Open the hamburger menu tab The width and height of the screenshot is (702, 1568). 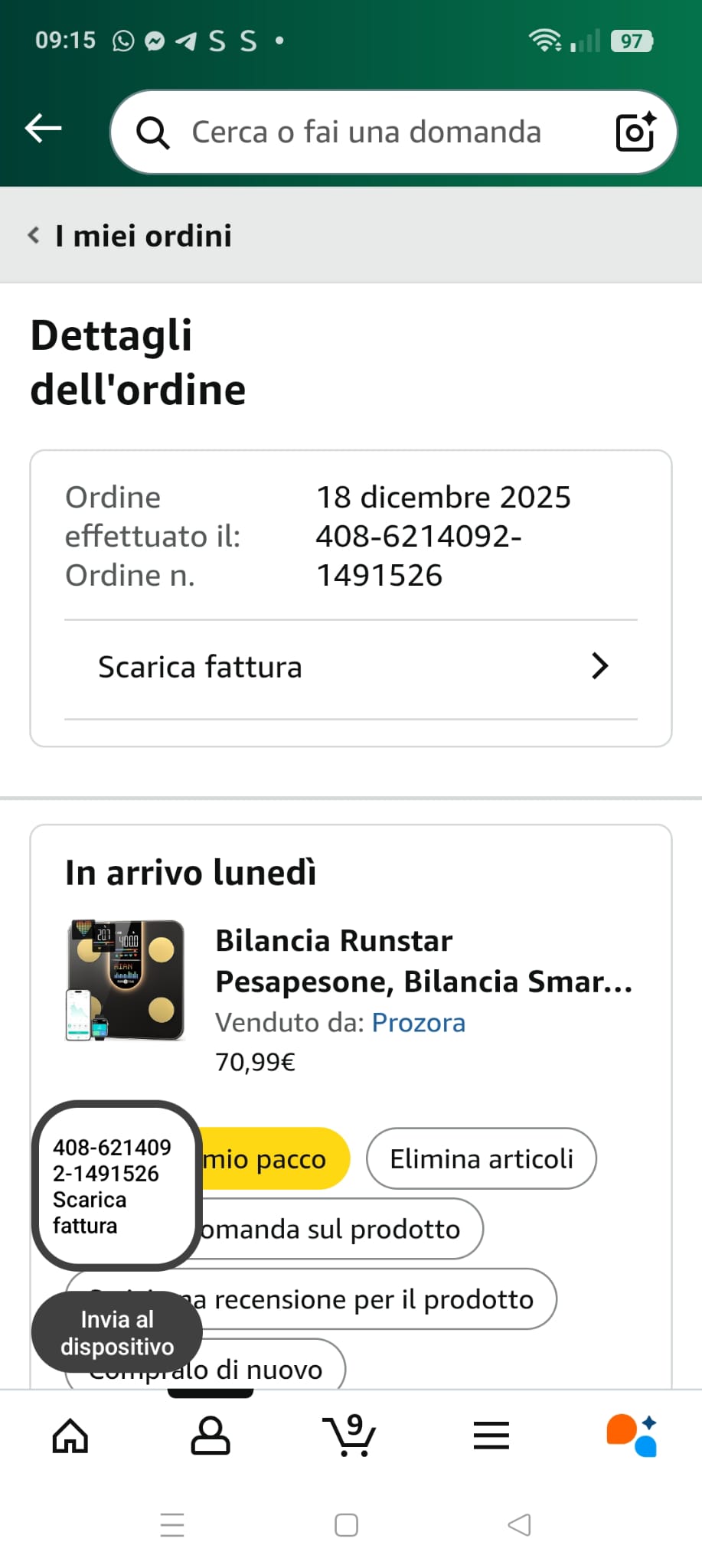491,1436
